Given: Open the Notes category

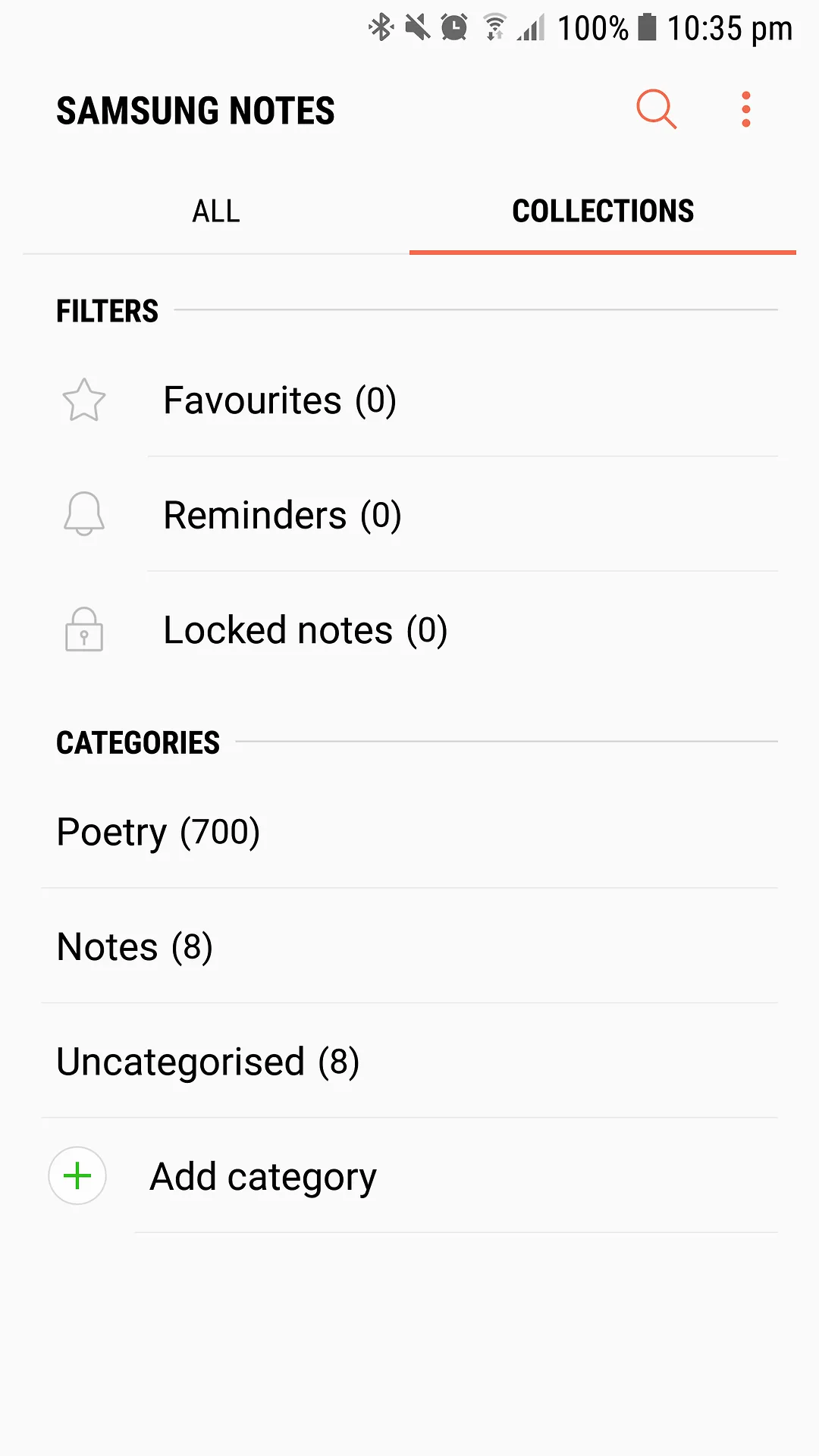Looking at the screenshot, I should point(409,946).
